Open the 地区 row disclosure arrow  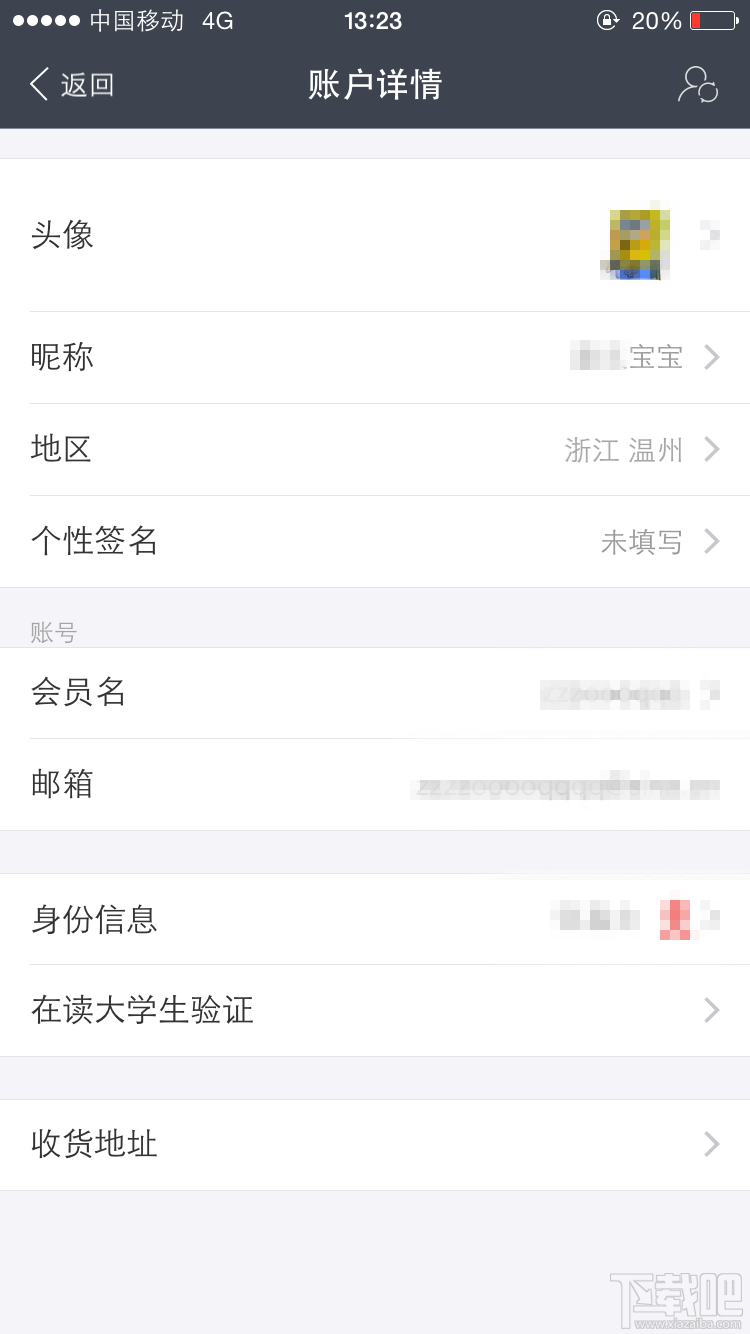711,449
